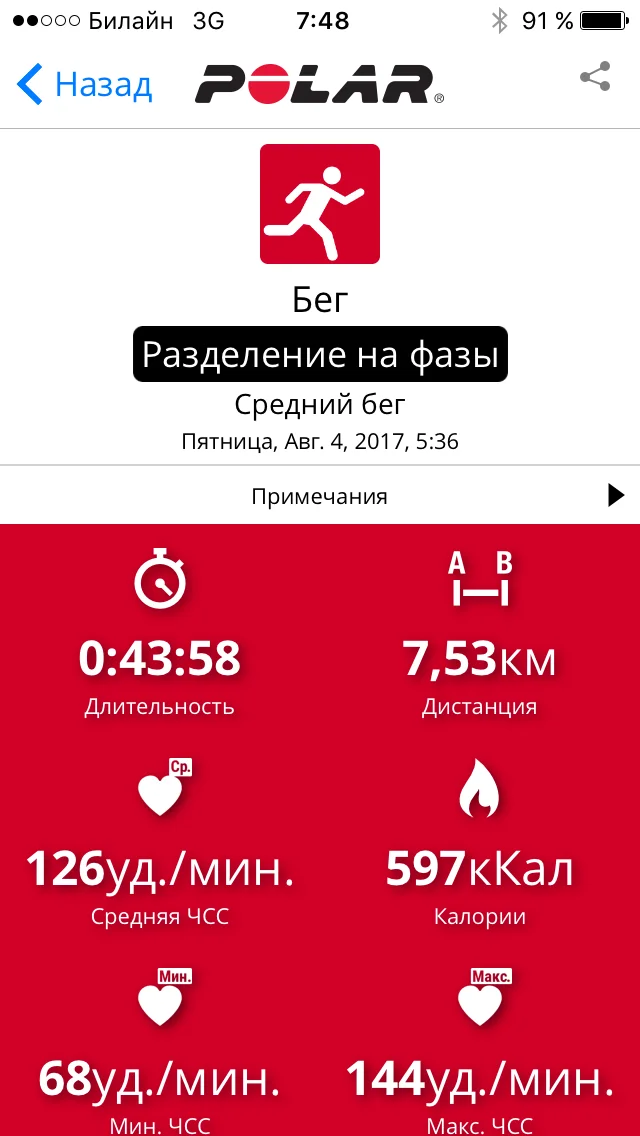Screen dimensions: 640x1136
Task: Expand the Примечания notes row
Action: pyautogui.click(x=320, y=496)
